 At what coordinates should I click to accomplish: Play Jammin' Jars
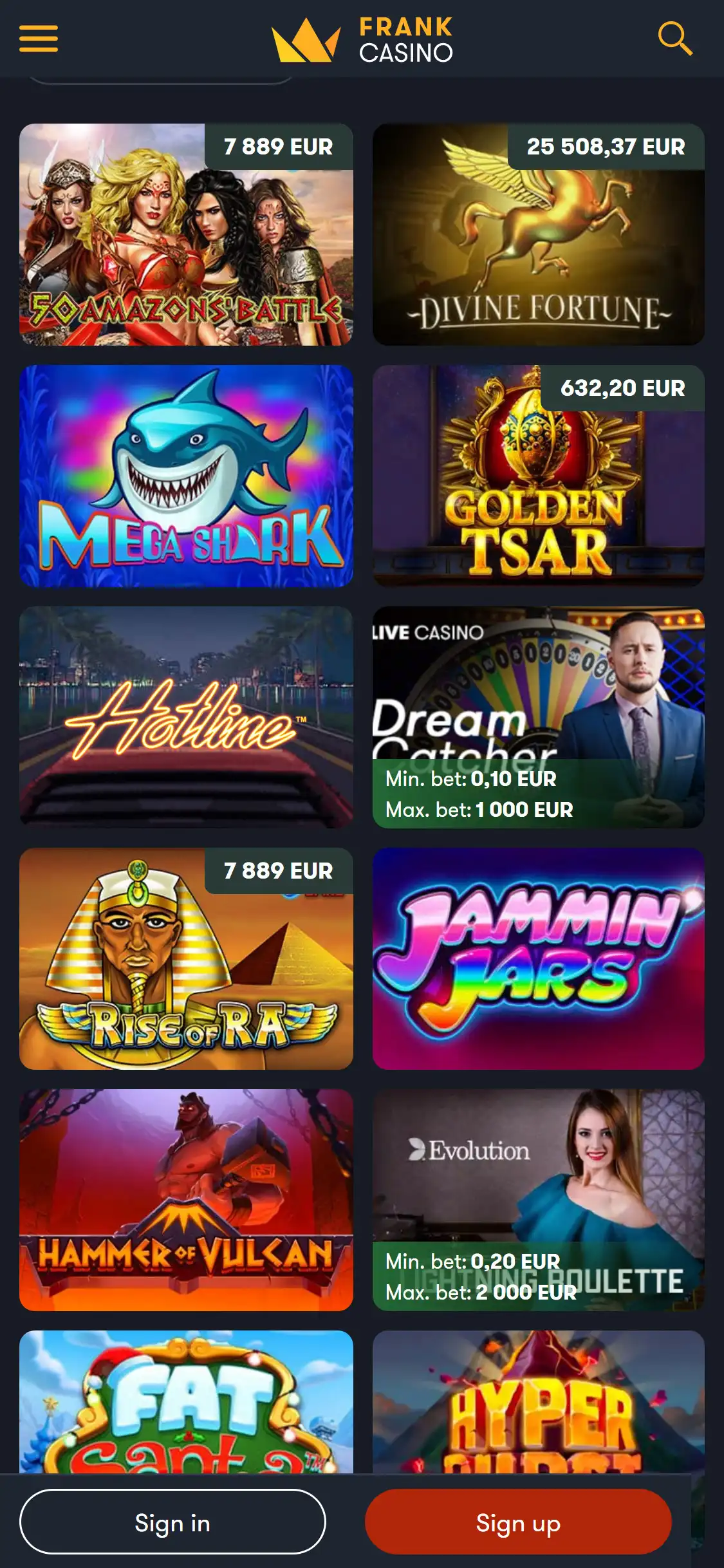click(538, 958)
